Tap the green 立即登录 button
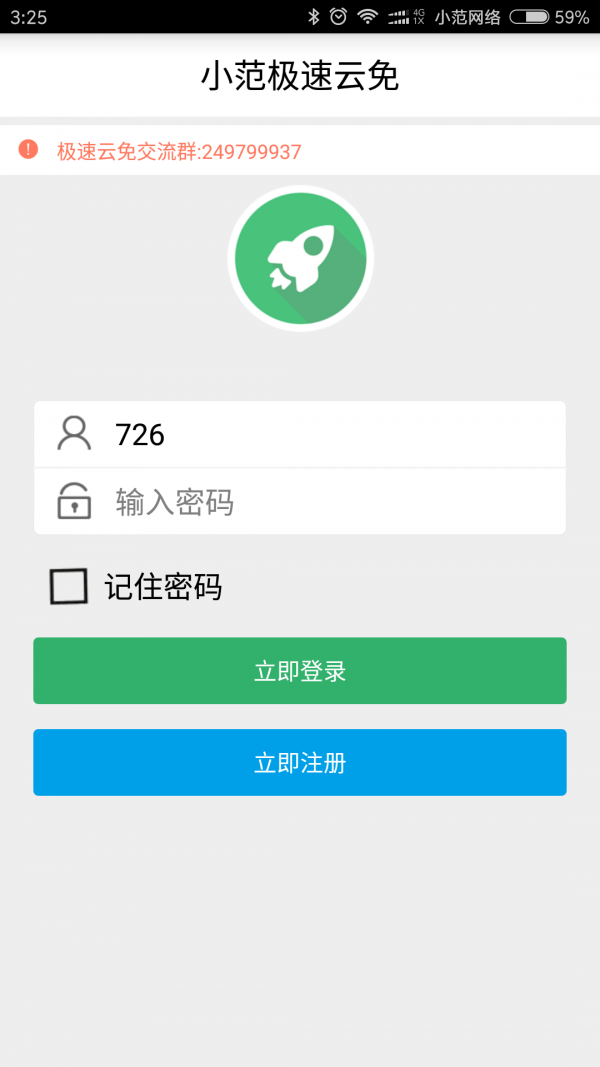Screen dimensions: 600x1067 pos(300,671)
